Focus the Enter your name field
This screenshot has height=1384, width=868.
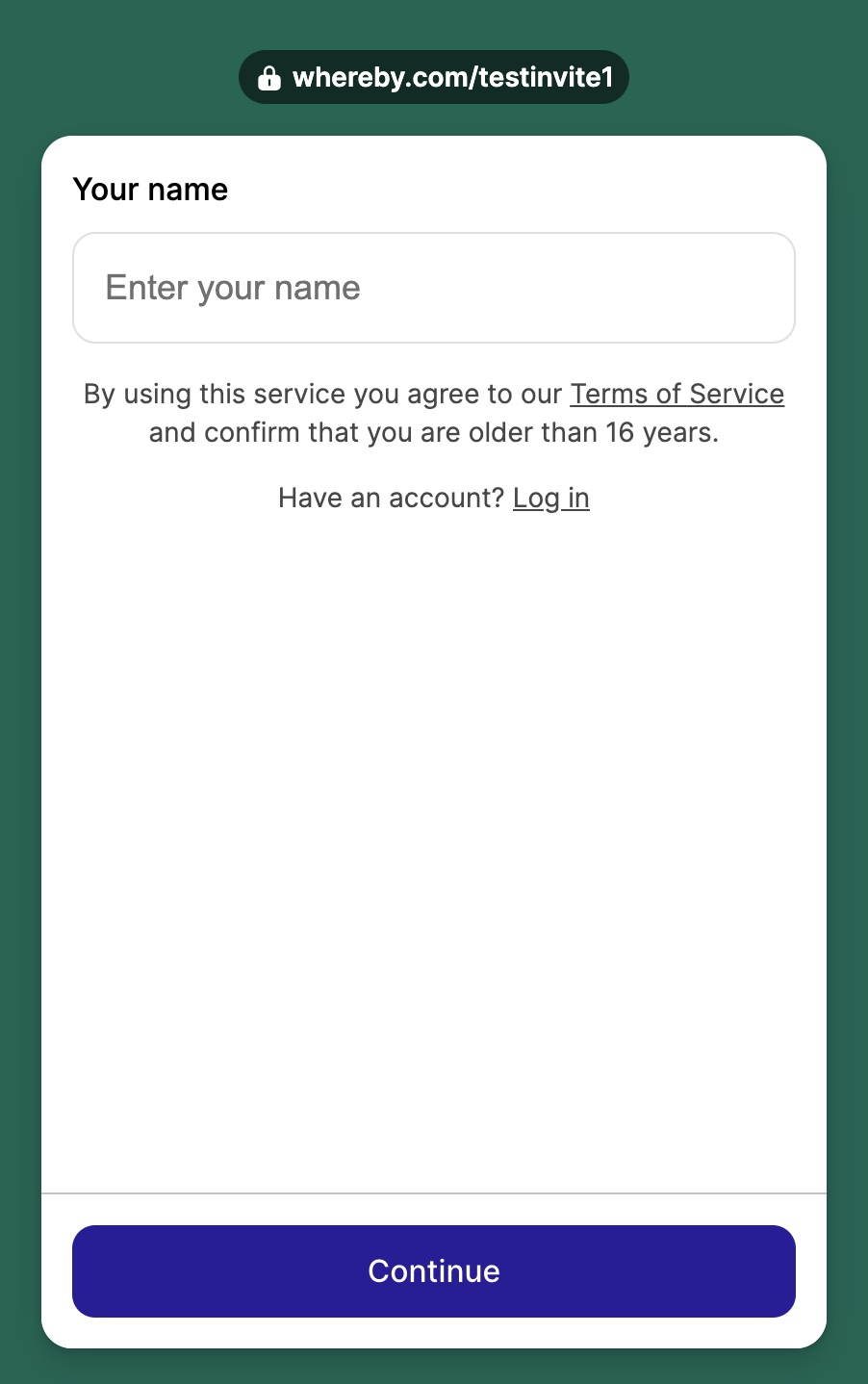pos(433,288)
